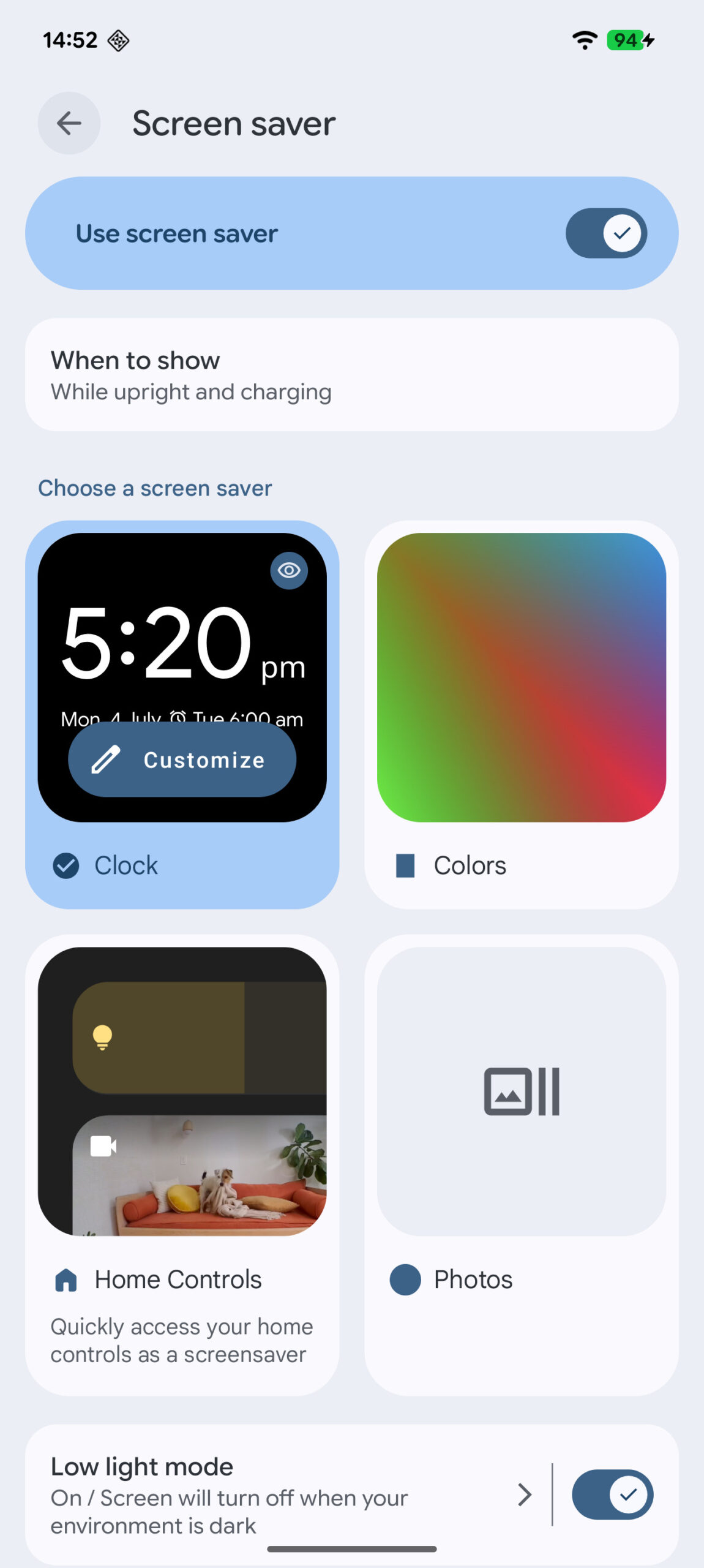Turn off the Use screen saver switch

[x=606, y=233]
